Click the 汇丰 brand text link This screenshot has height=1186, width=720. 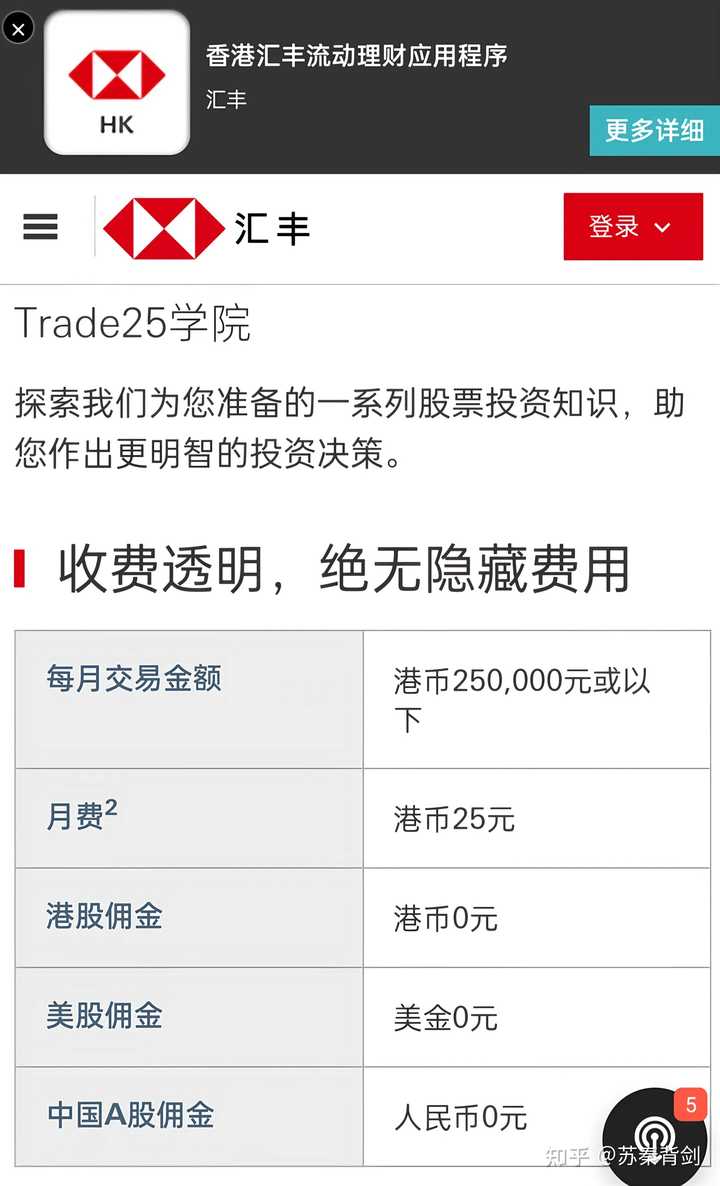271,227
